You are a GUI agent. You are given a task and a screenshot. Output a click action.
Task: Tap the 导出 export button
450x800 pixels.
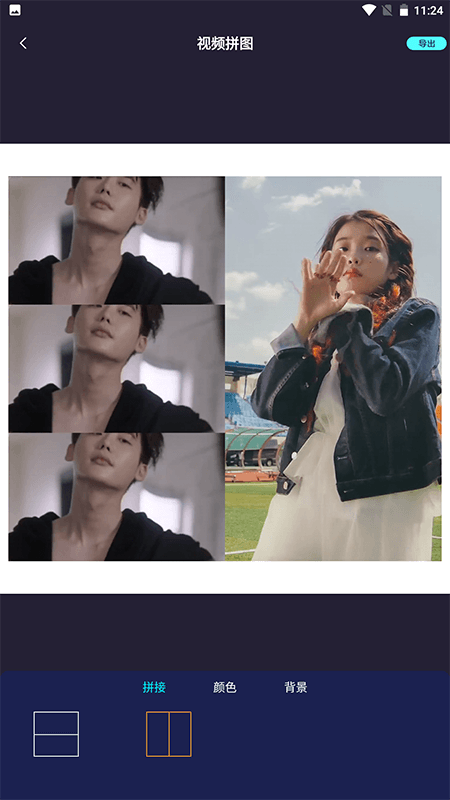pyautogui.click(x=426, y=43)
